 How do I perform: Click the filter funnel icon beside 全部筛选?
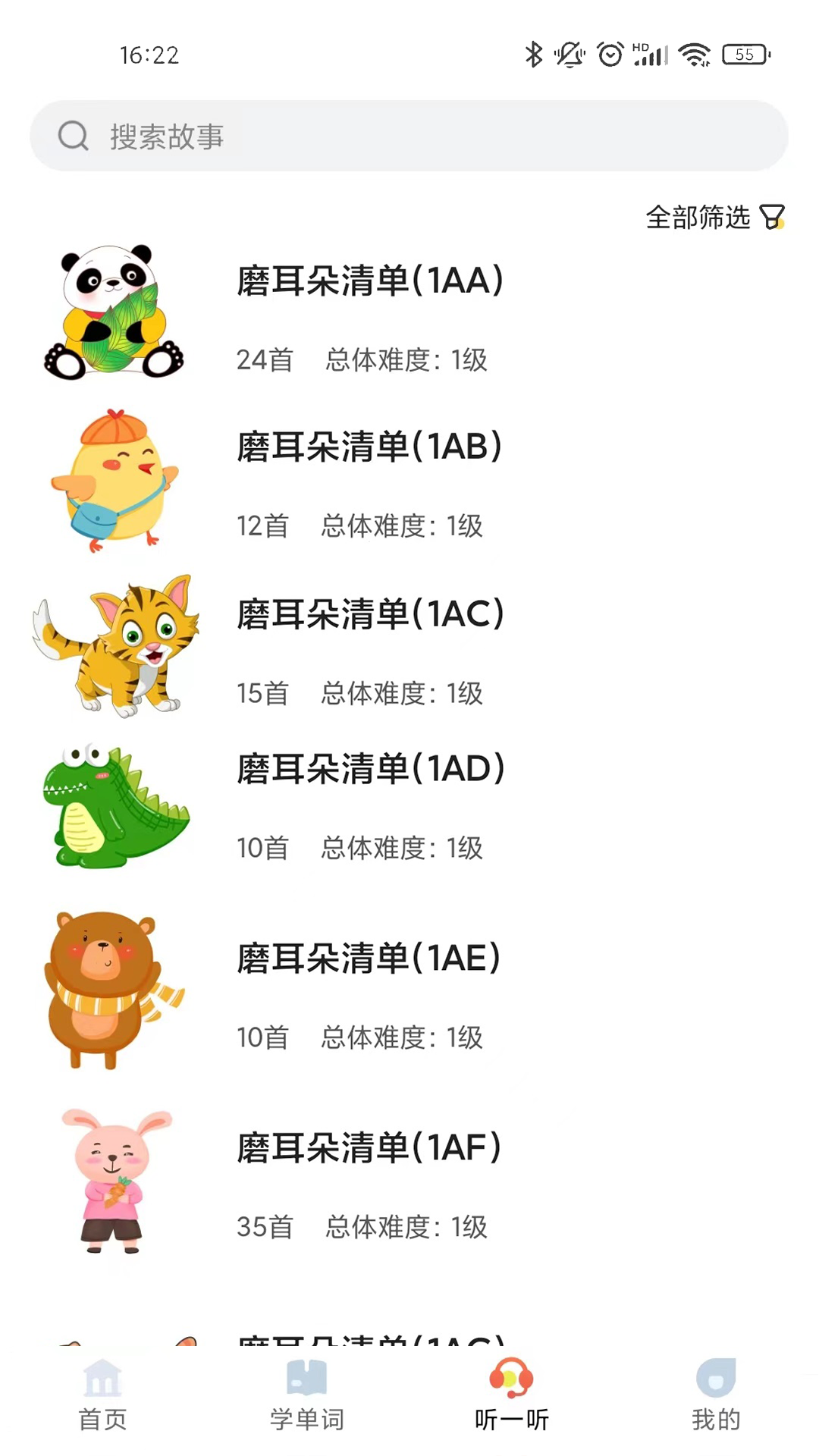[x=773, y=218]
